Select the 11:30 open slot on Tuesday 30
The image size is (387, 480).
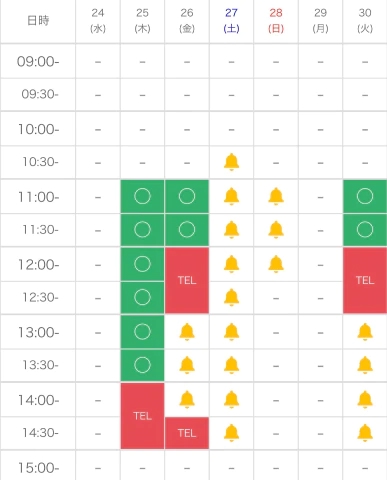(x=365, y=230)
